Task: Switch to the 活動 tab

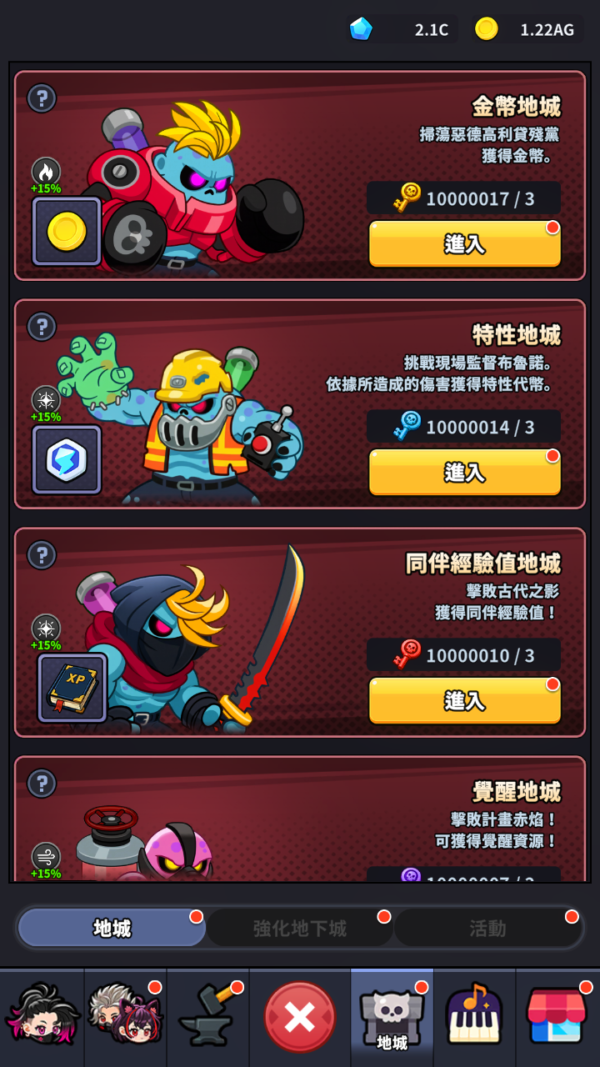Action: click(x=487, y=928)
